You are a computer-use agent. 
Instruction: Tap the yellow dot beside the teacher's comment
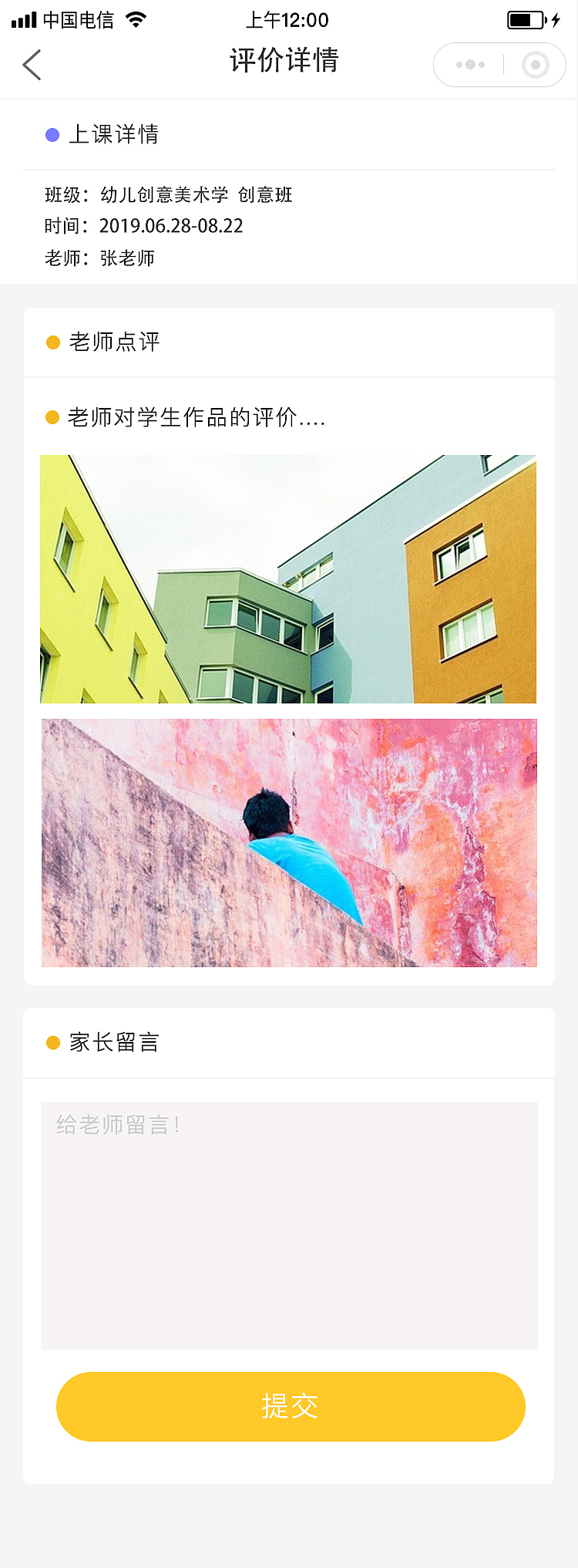click(52, 416)
